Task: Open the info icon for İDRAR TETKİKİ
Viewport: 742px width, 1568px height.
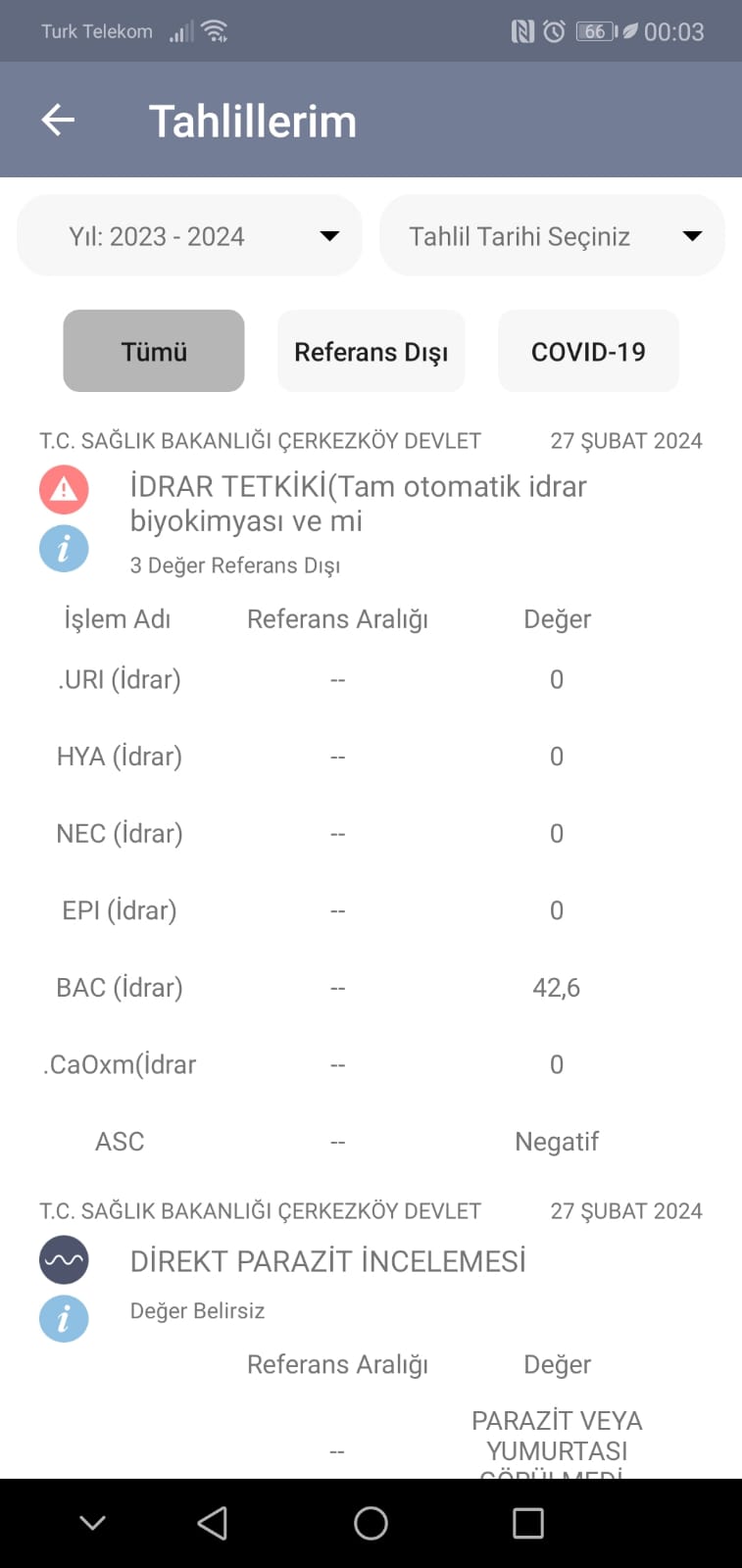Action: tap(64, 549)
